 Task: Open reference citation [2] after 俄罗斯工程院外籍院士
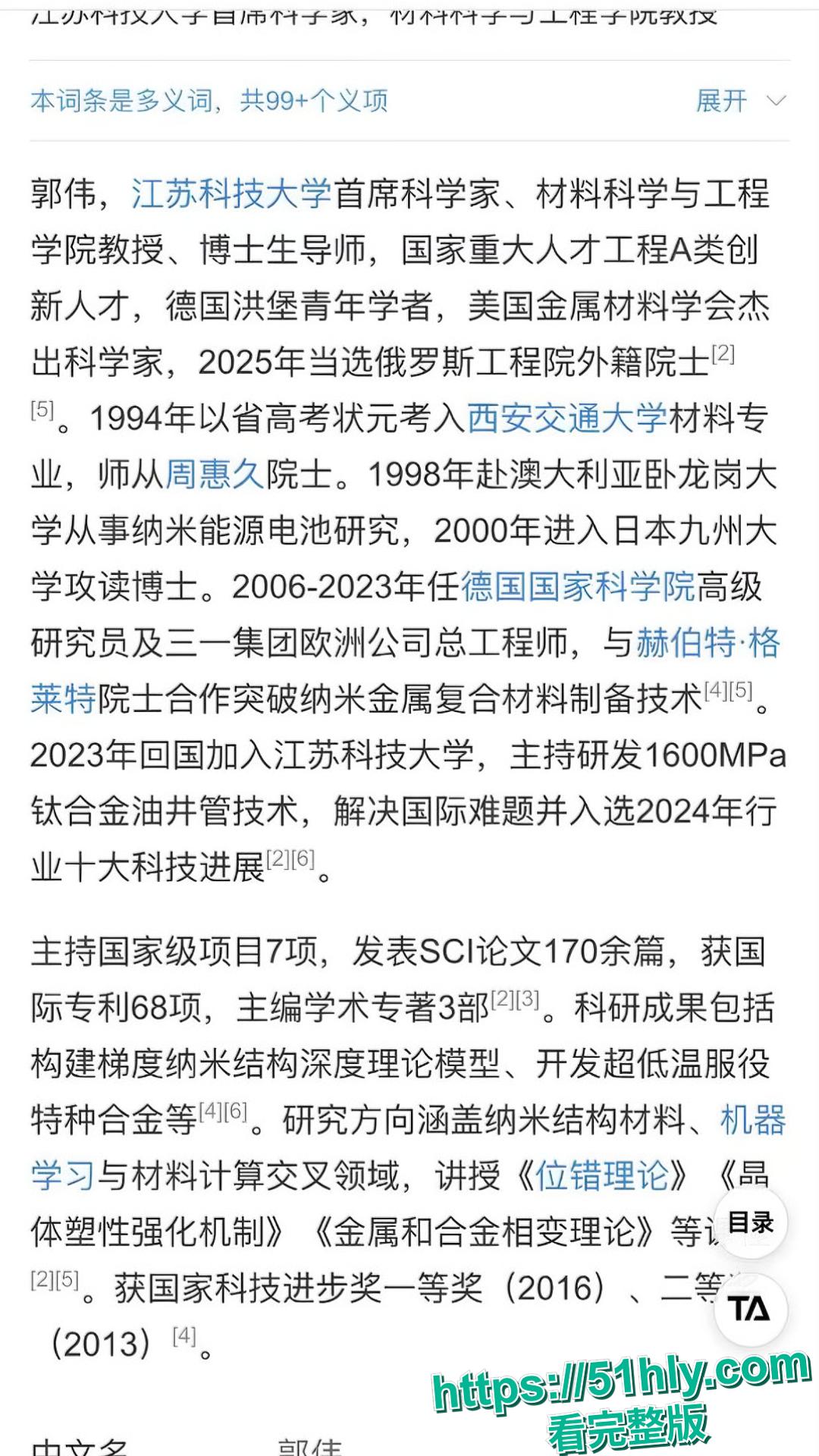[x=721, y=353]
